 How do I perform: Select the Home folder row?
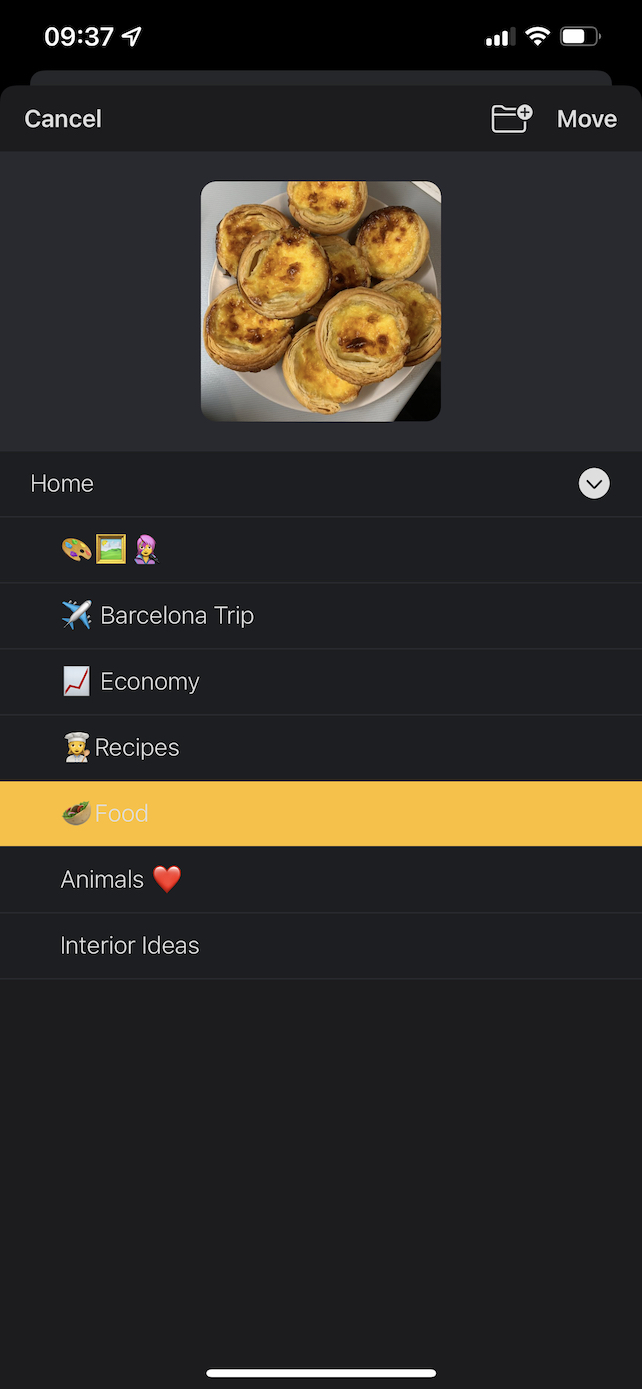coord(321,484)
